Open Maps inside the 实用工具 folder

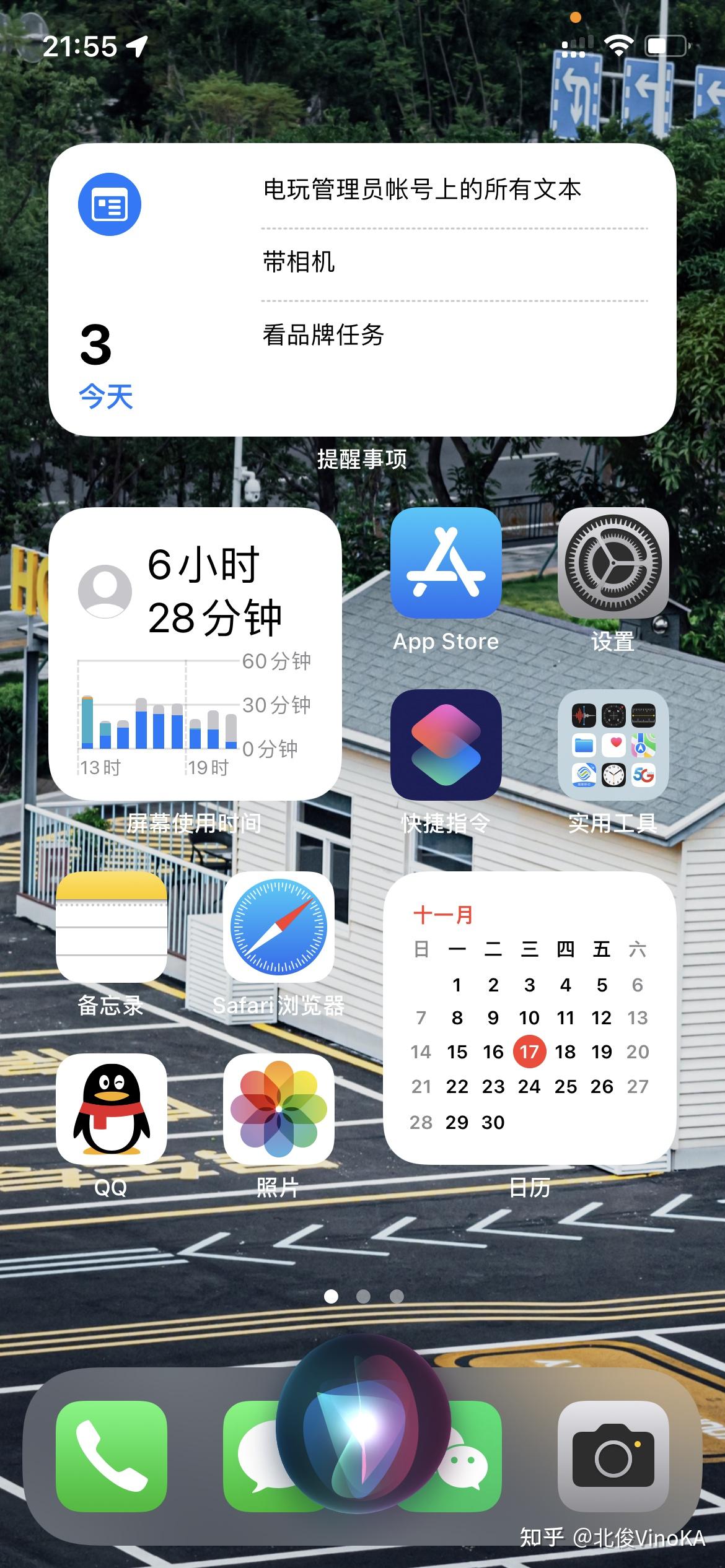tap(644, 745)
